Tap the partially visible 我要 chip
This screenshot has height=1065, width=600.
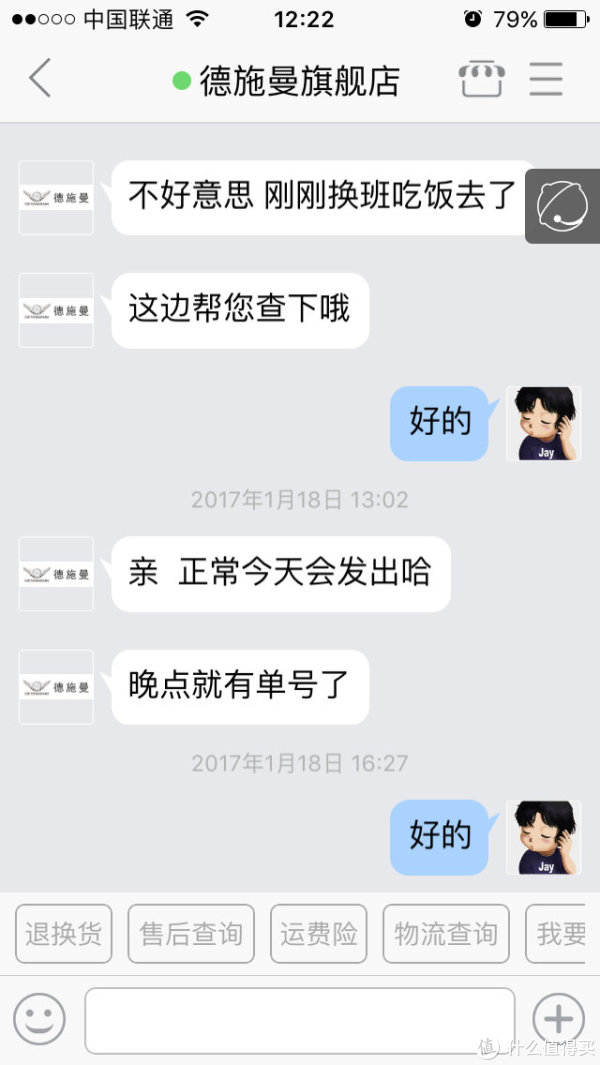(560, 934)
